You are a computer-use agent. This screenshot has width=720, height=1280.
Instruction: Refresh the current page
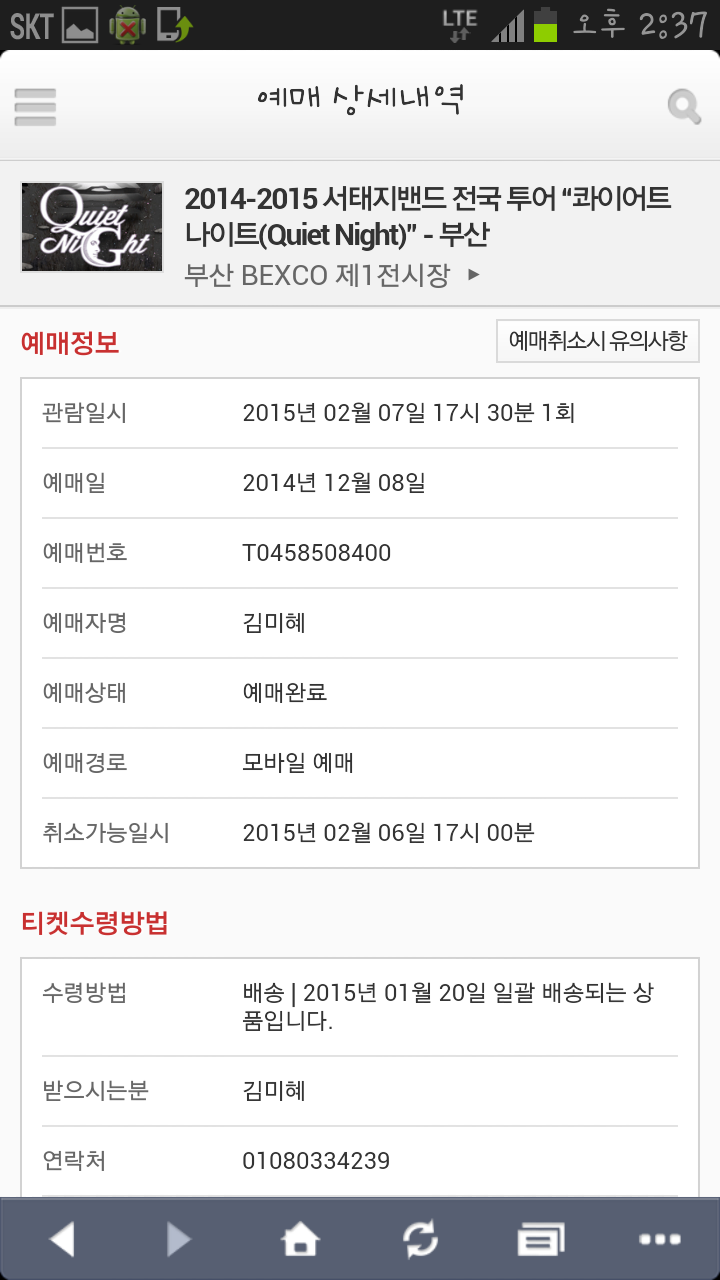(x=420, y=1240)
